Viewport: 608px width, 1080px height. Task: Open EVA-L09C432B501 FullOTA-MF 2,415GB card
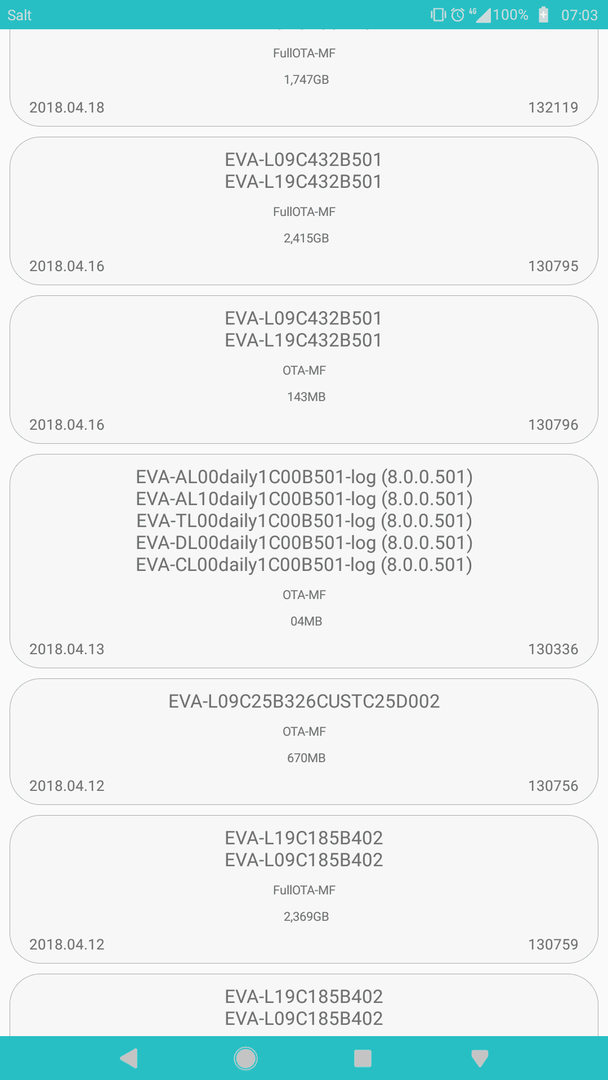tap(304, 211)
